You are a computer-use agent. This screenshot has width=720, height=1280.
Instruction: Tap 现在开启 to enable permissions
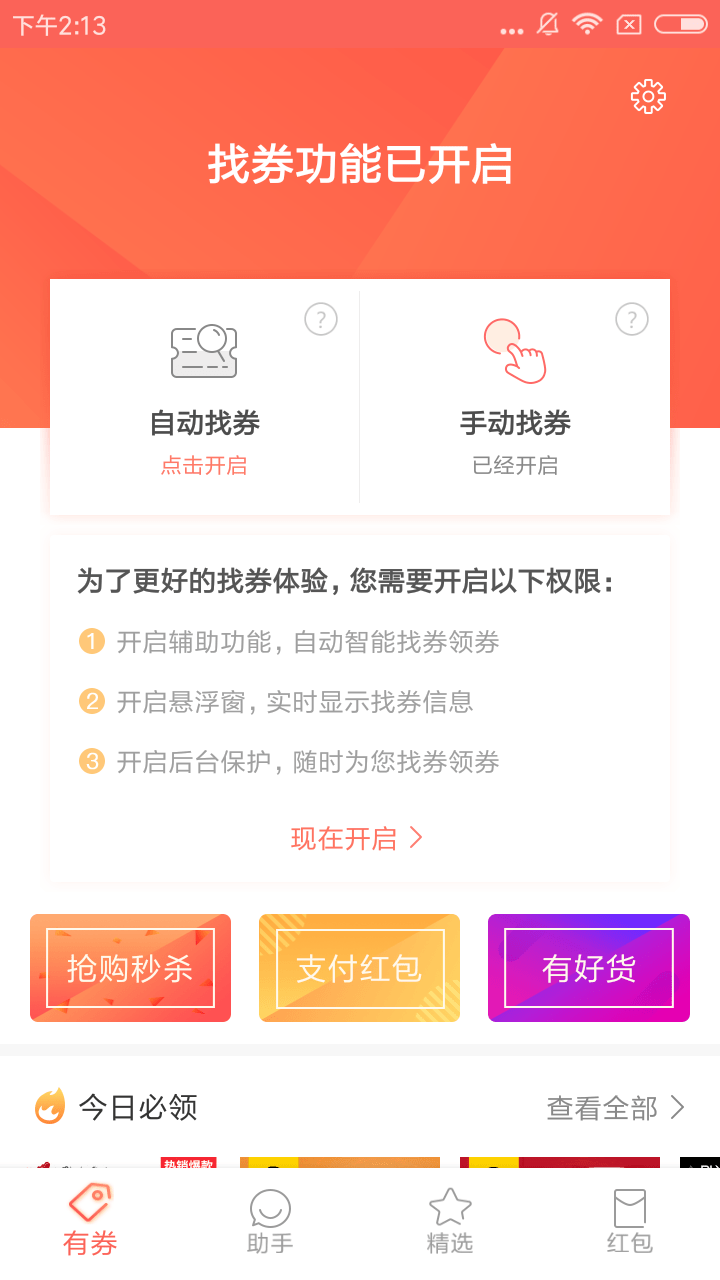[357, 838]
